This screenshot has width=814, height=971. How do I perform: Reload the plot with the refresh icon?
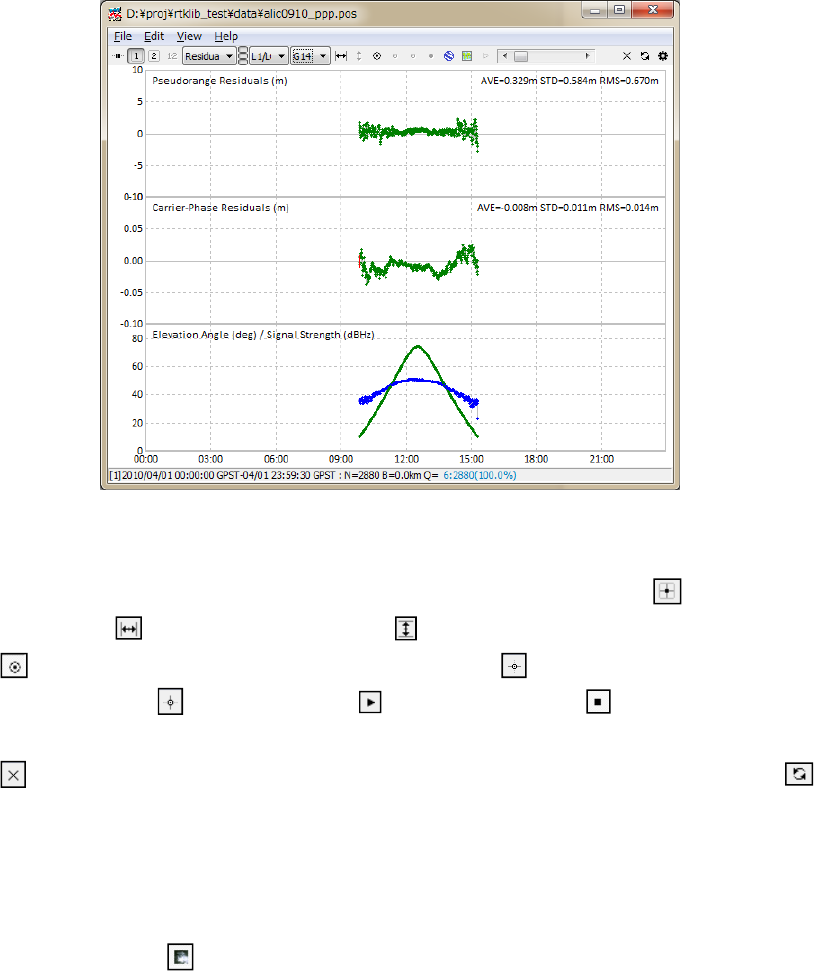coord(645,56)
